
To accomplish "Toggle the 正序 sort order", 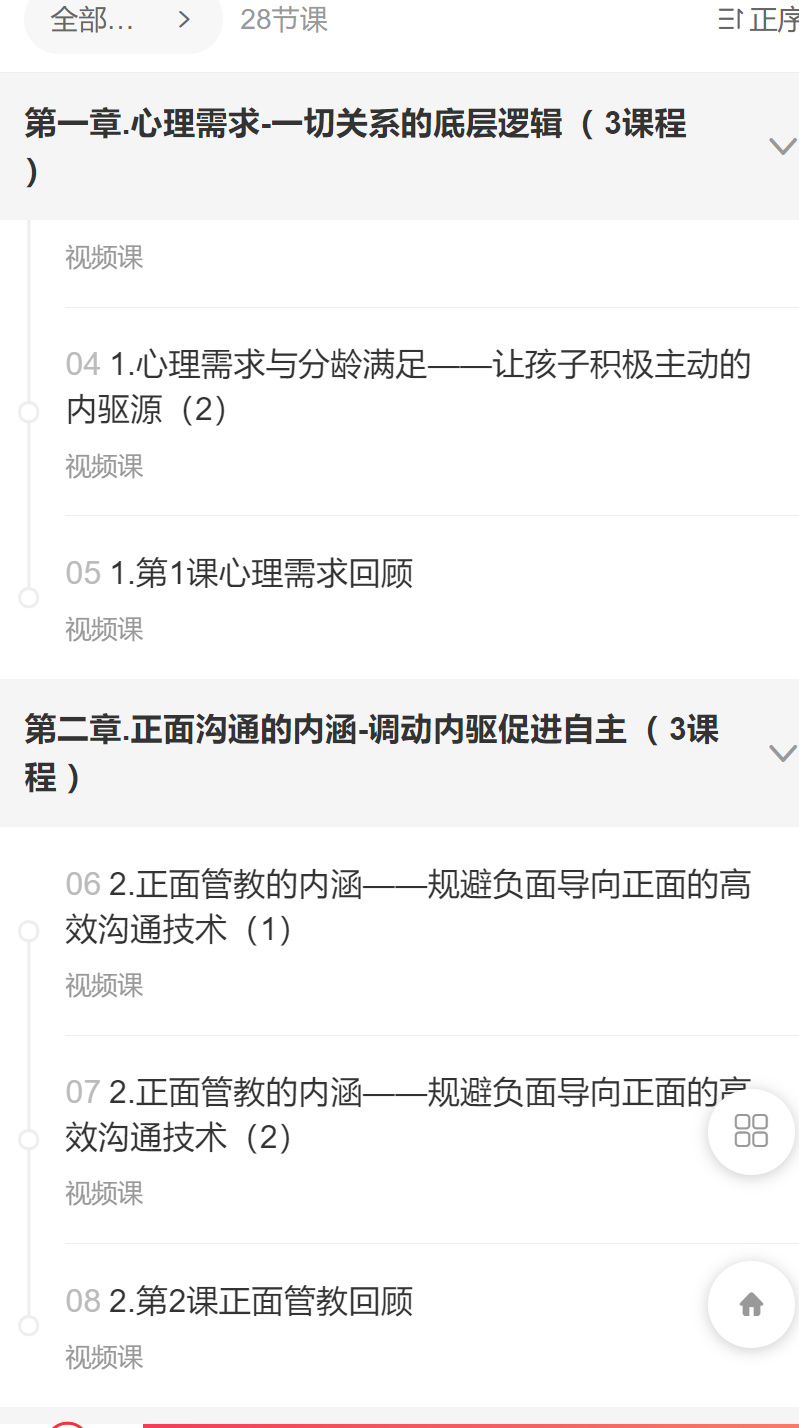I will click(x=760, y=20).
